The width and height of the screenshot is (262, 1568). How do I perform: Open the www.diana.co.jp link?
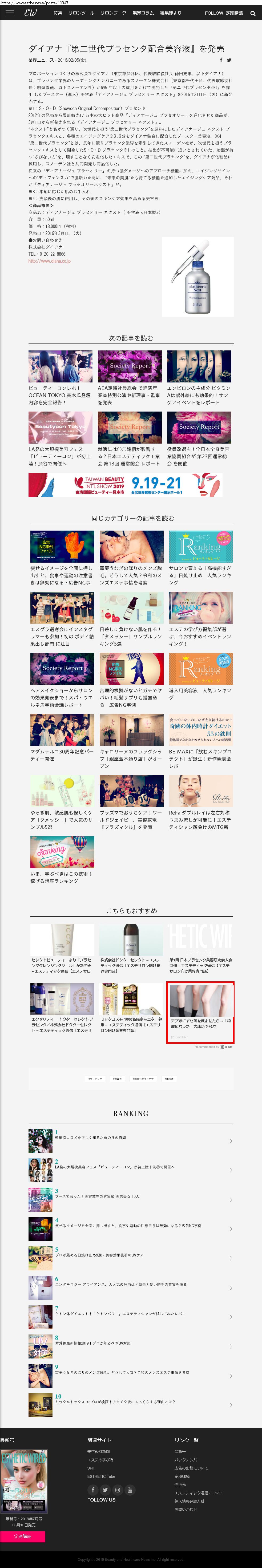(x=49, y=261)
